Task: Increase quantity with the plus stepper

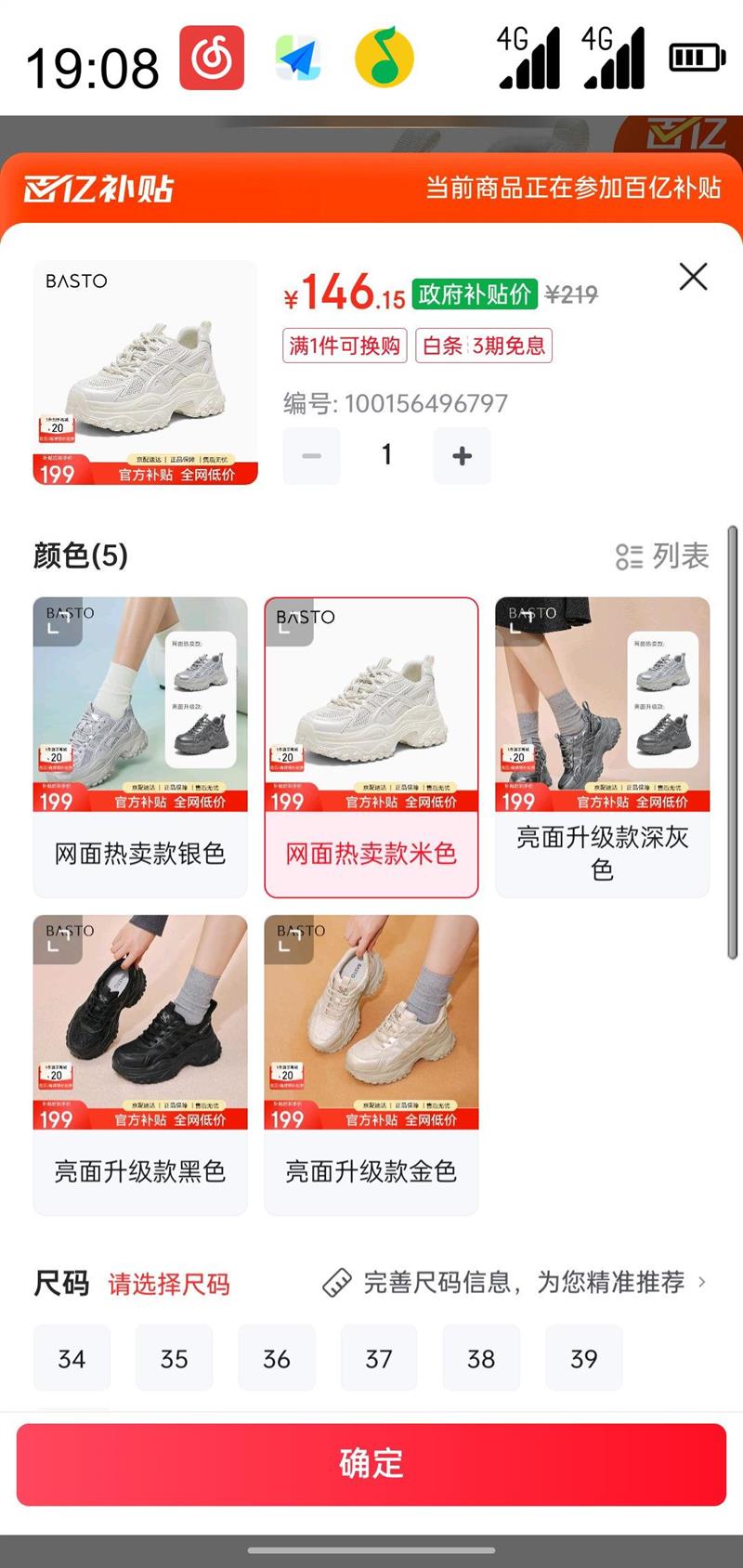Action: tap(462, 455)
